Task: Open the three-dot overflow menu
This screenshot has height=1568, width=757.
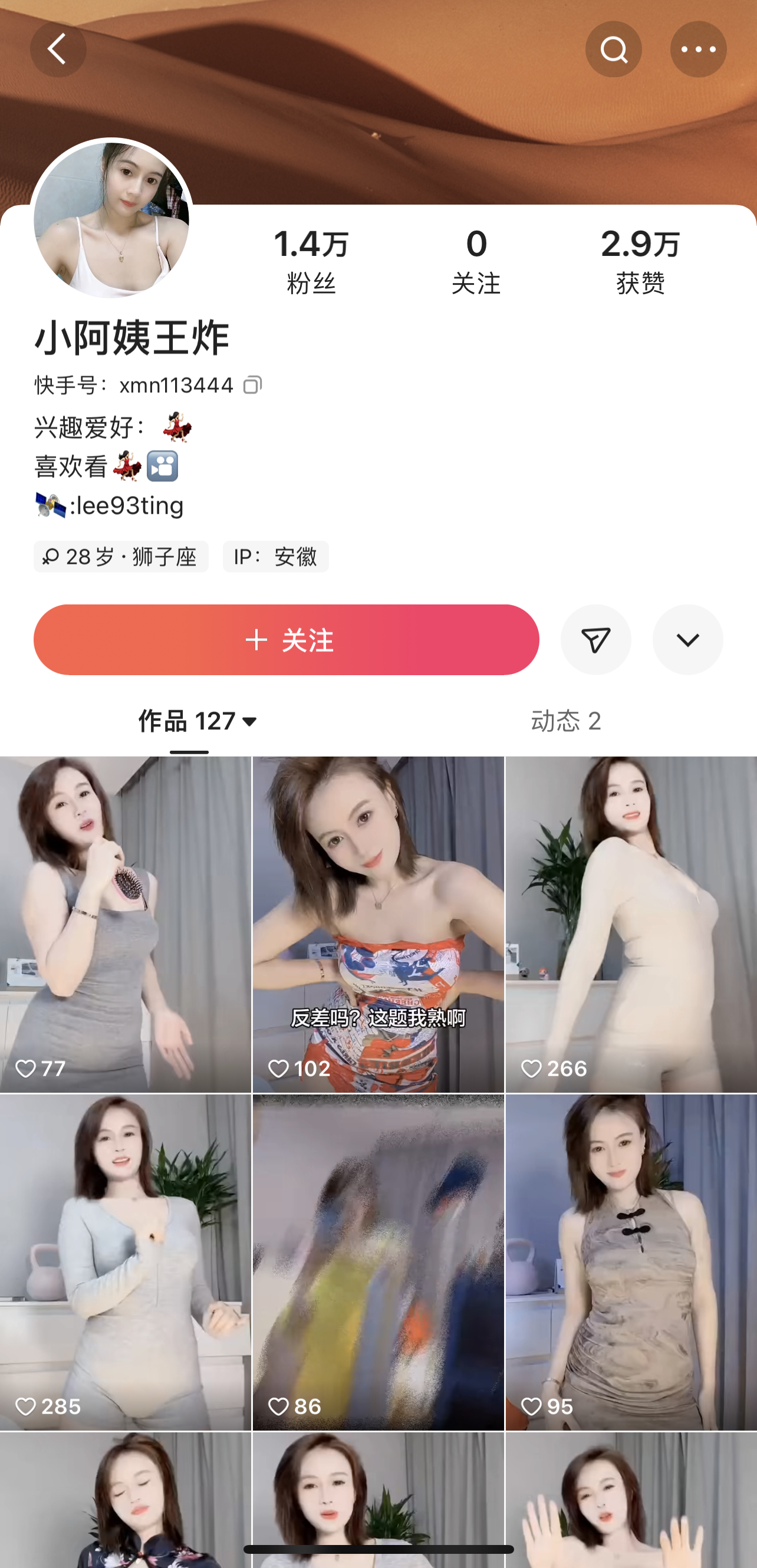Action: (x=698, y=50)
